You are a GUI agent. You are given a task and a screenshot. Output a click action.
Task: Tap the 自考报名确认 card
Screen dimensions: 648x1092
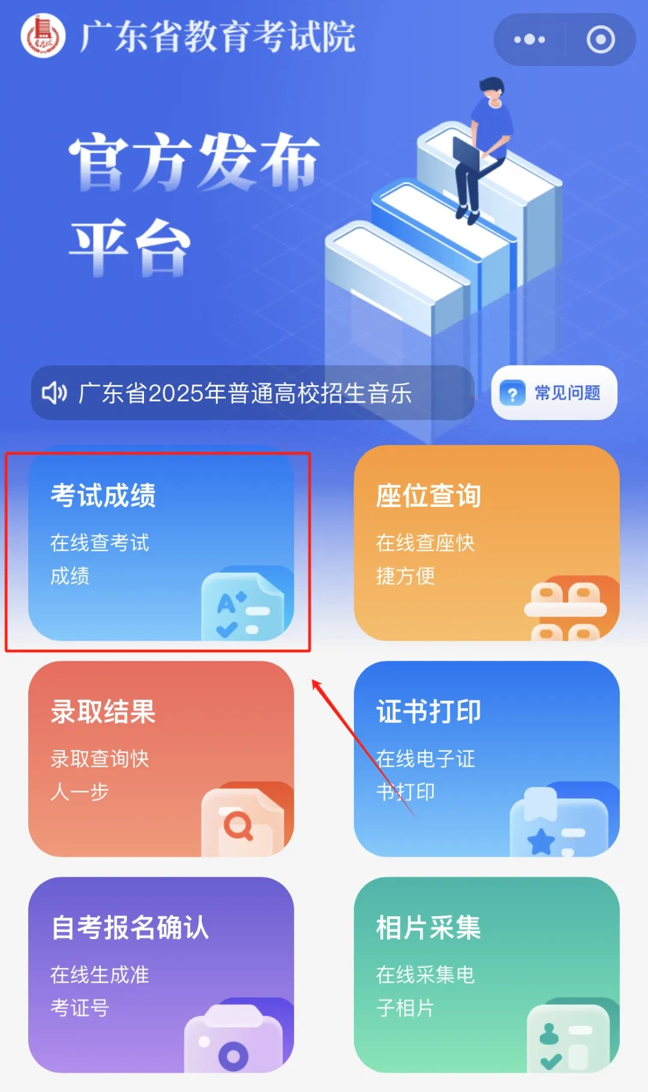tap(161, 974)
